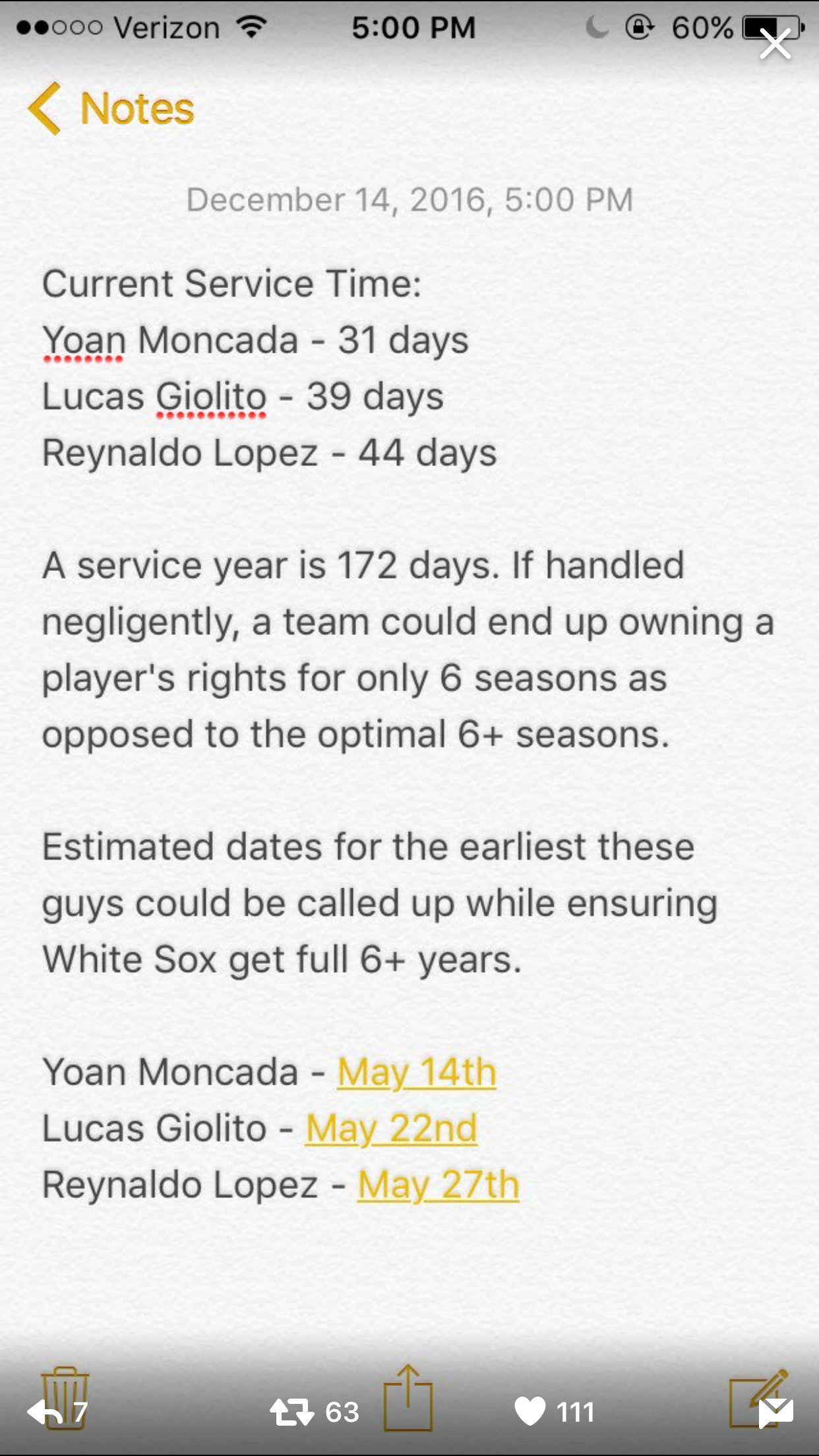The height and width of the screenshot is (1456, 819).
Task: Reply to this tweet
Action: tap(45, 1412)
